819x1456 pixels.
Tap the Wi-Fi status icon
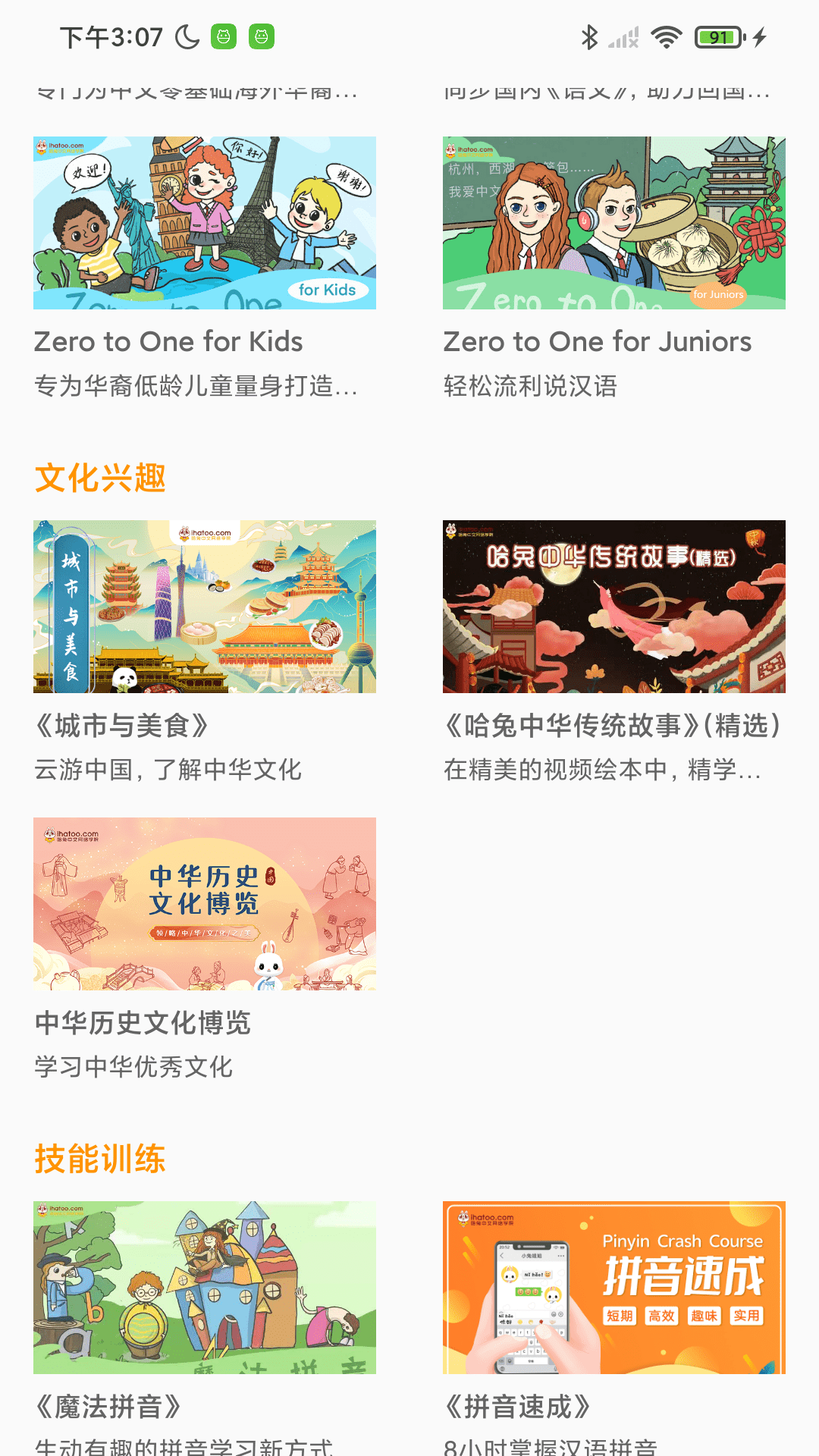(665, 35)
